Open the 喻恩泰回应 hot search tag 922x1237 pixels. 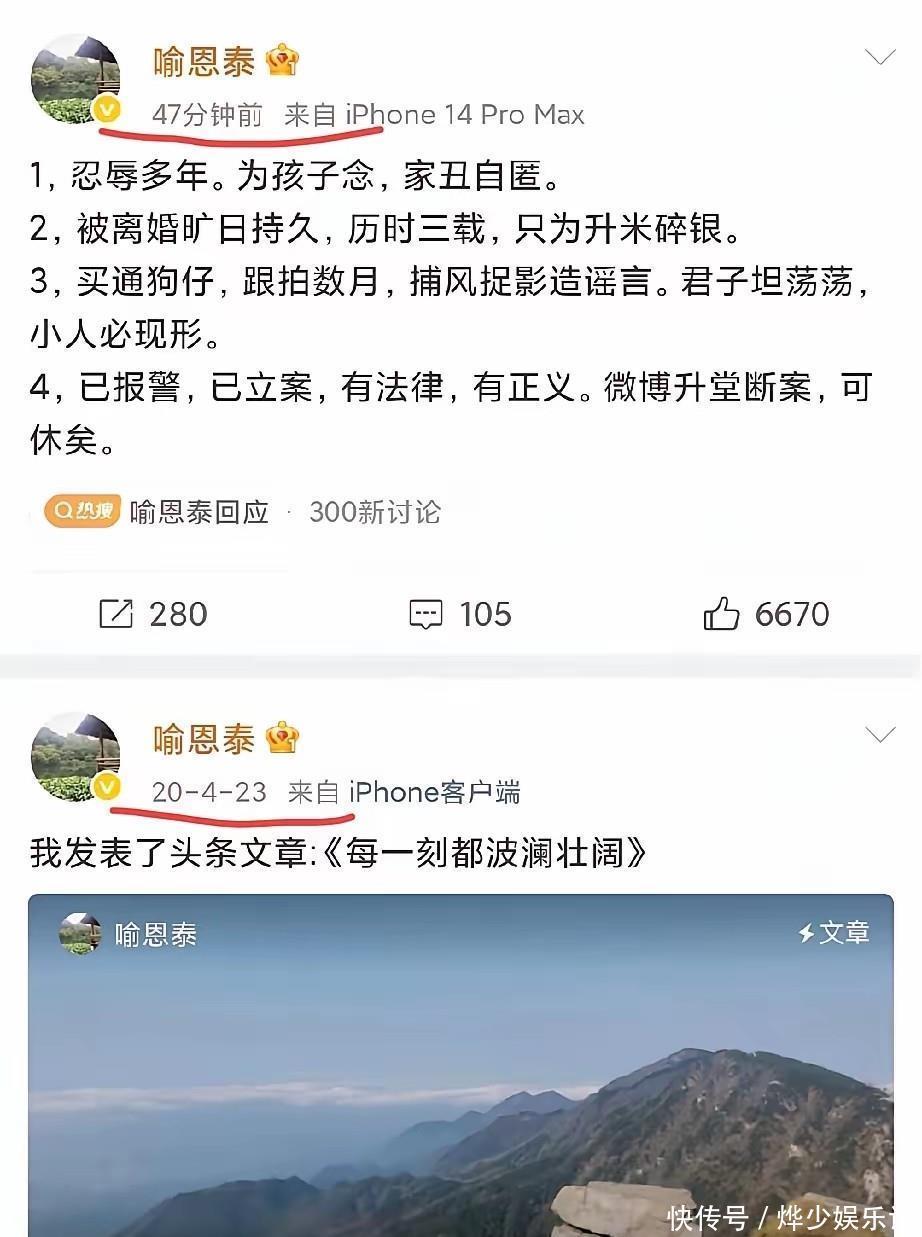pos(199,512)
